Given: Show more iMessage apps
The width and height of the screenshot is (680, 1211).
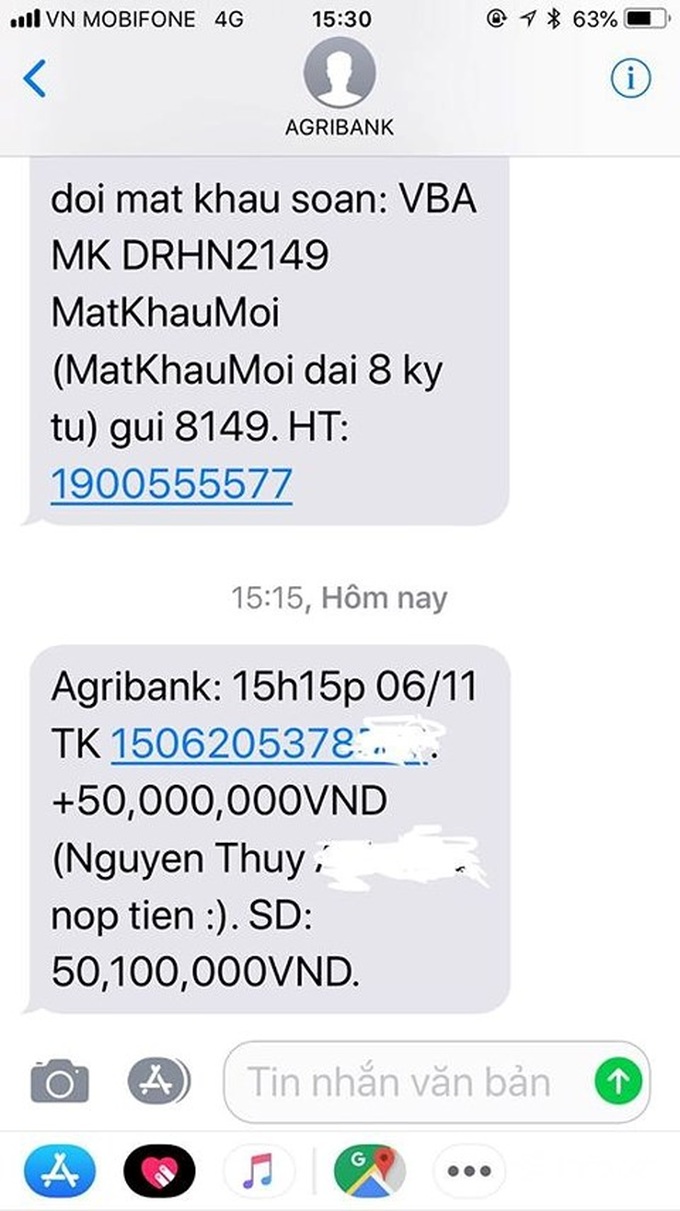Looking at the screenshot, I should pyautogui.click(x=468, y=1168).
